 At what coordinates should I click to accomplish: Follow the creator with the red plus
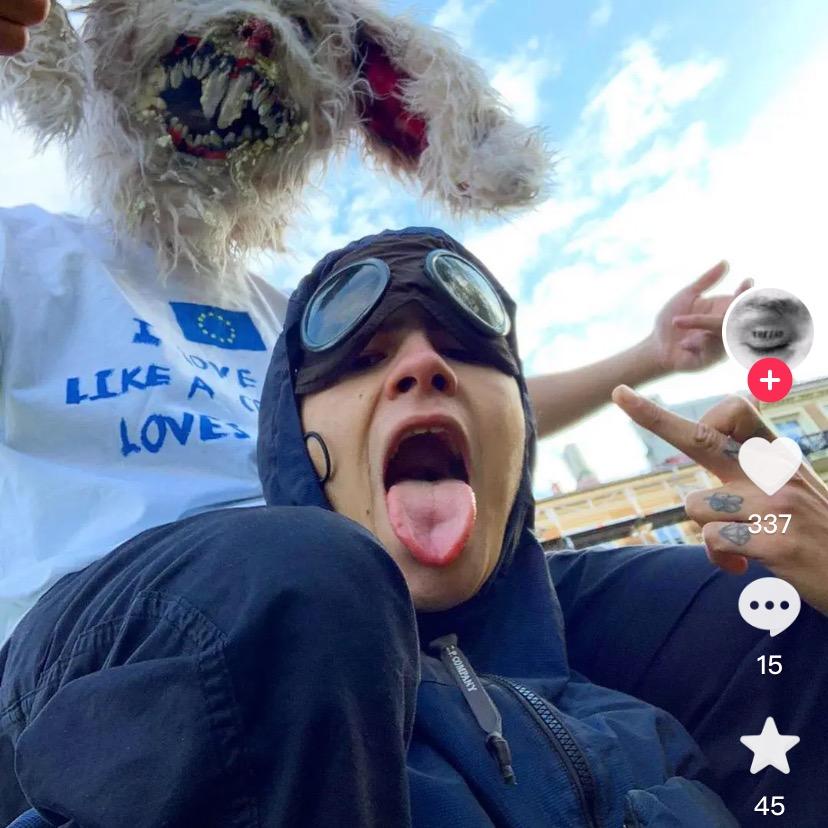coord(769,381)
